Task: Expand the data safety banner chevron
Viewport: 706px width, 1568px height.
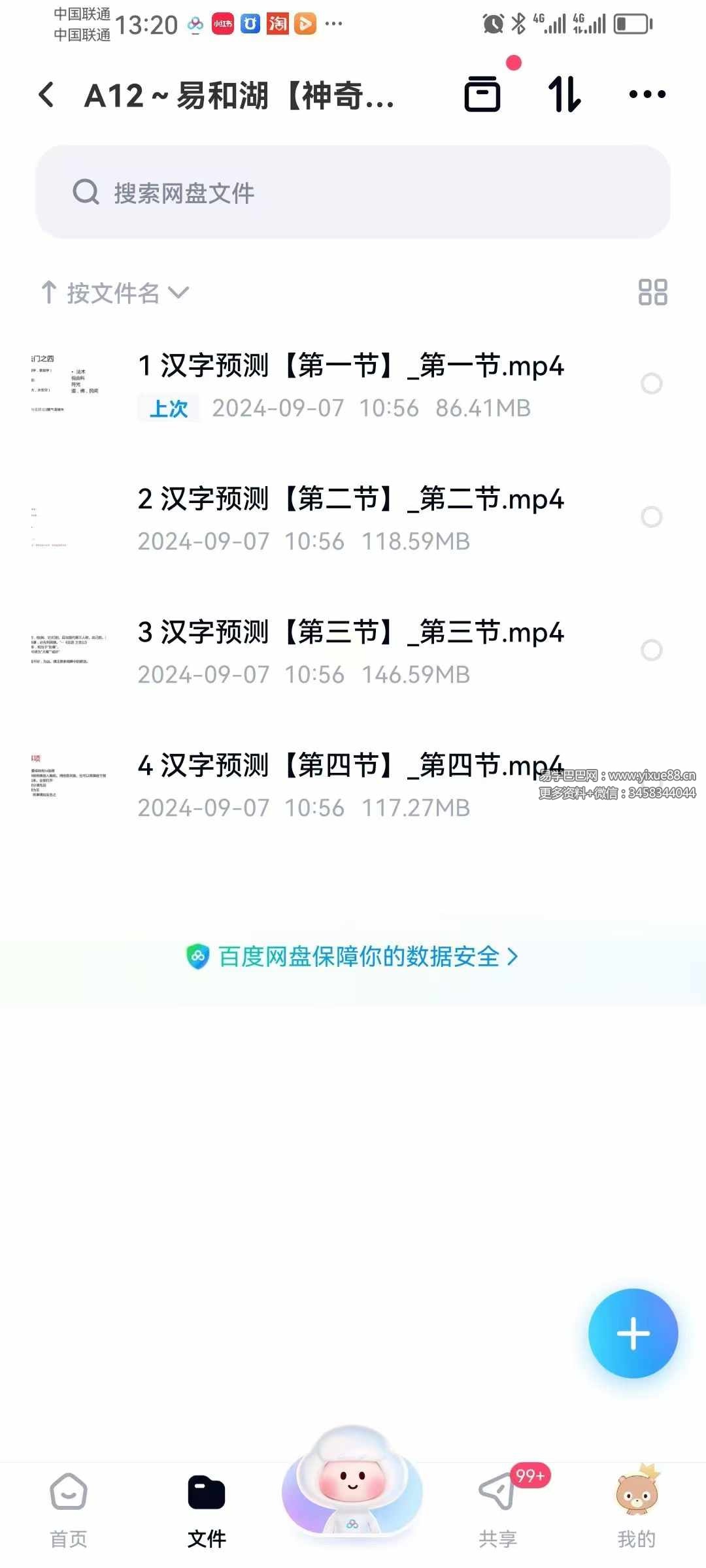Action: tap(514, 956)
